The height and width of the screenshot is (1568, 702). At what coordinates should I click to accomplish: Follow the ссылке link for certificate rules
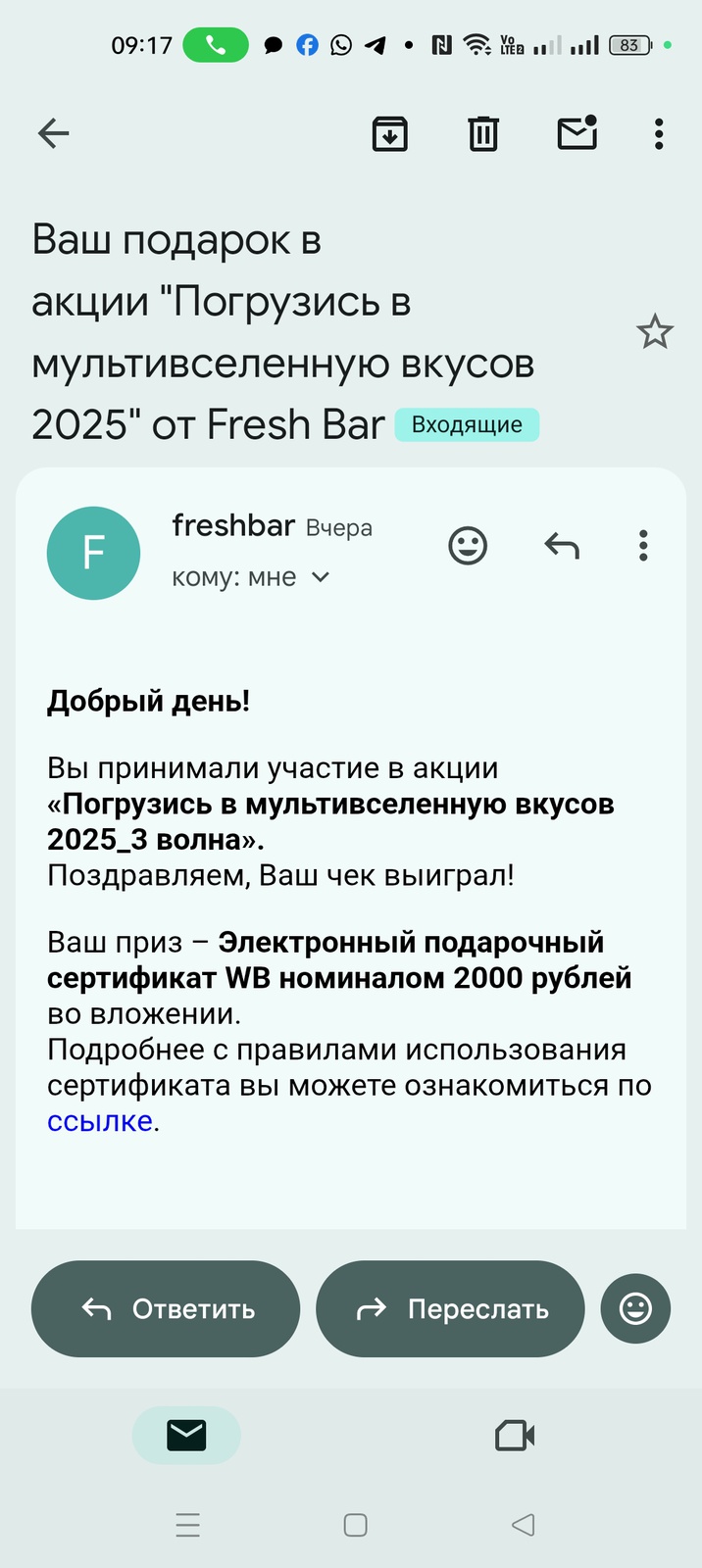coord(100,1121)
